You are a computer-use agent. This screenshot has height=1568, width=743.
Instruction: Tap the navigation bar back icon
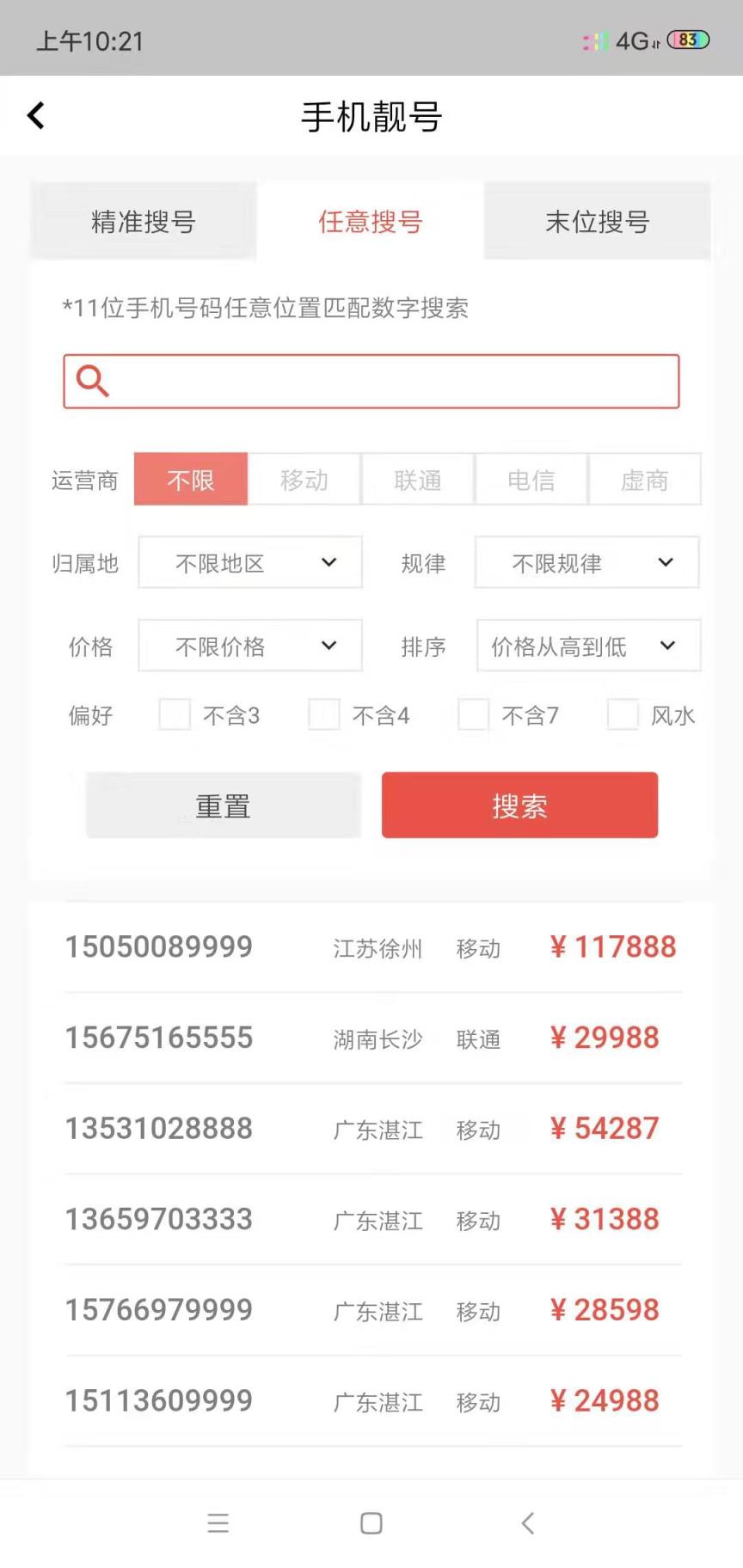click(527, 1523)
